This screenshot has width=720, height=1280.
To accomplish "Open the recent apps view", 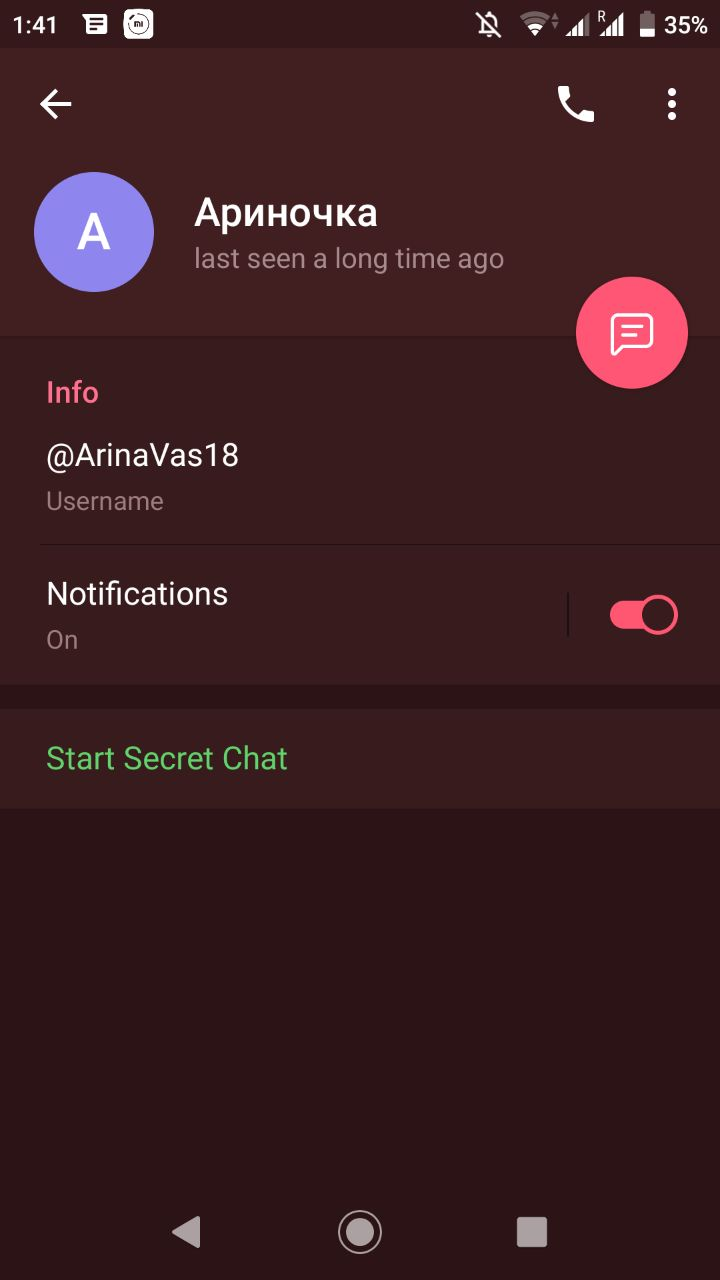I will click(x=532, y=1231).
